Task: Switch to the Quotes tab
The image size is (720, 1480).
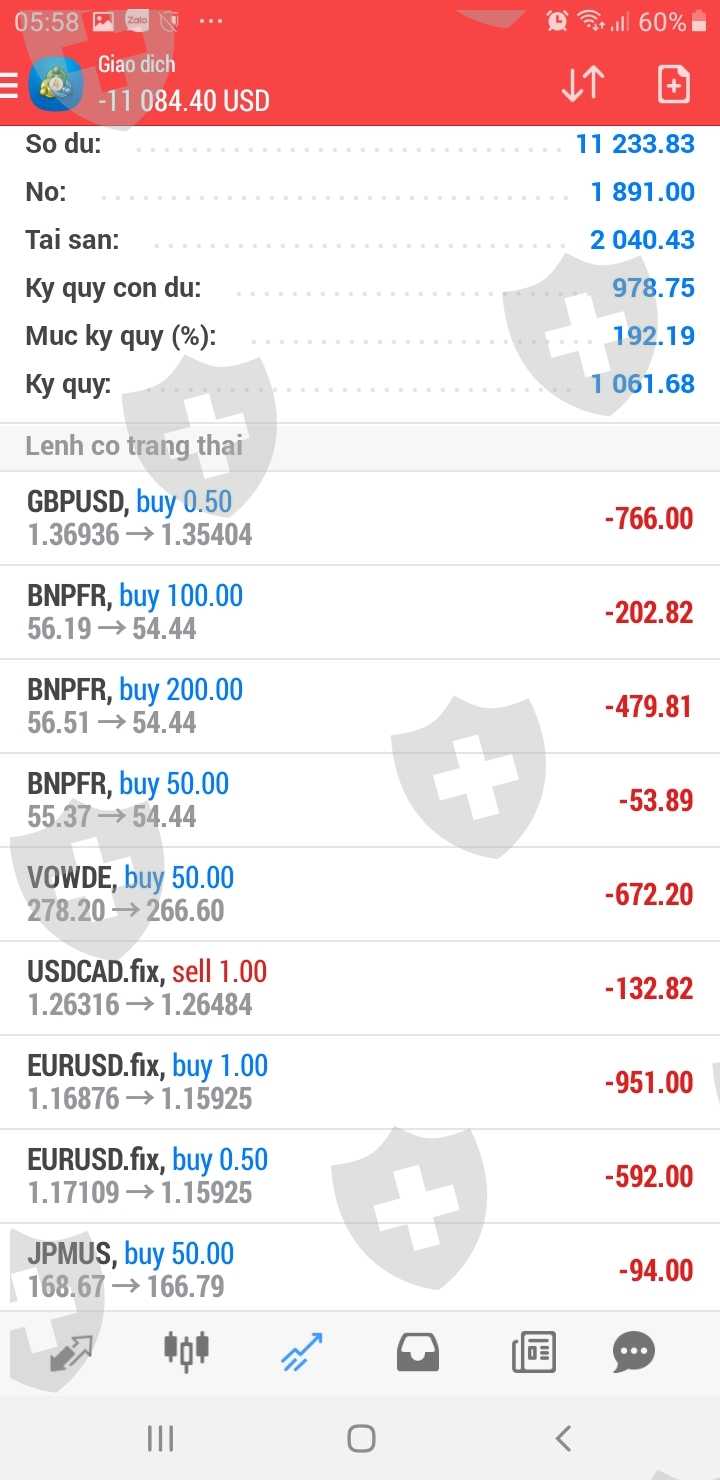Action: pos(71,1353)
